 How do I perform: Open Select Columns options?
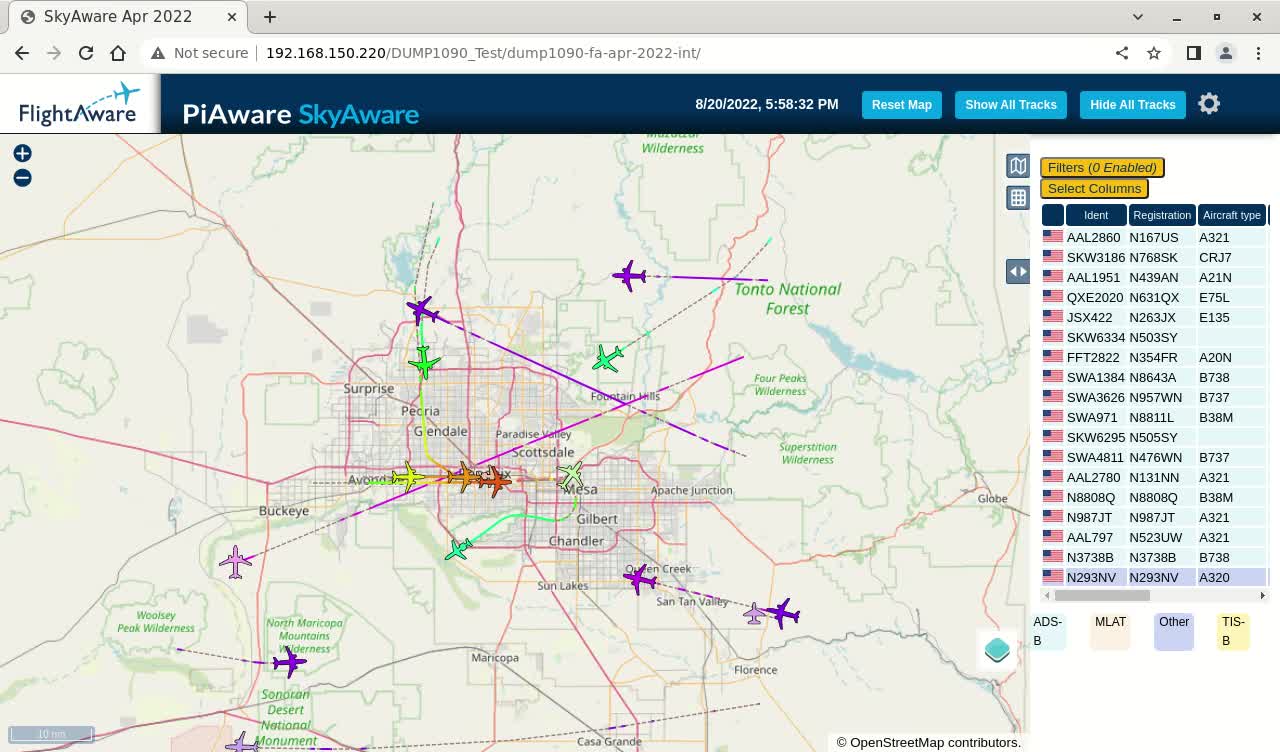coord(1094,188)
